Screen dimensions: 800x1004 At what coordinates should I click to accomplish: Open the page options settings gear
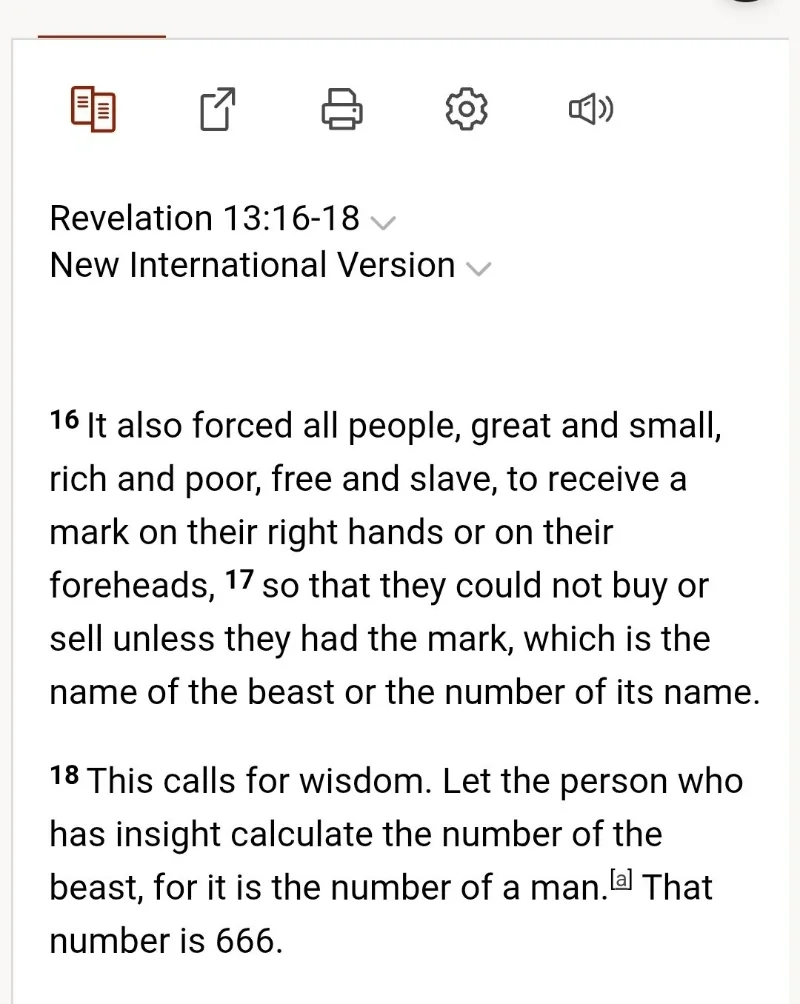coord(466,110)
